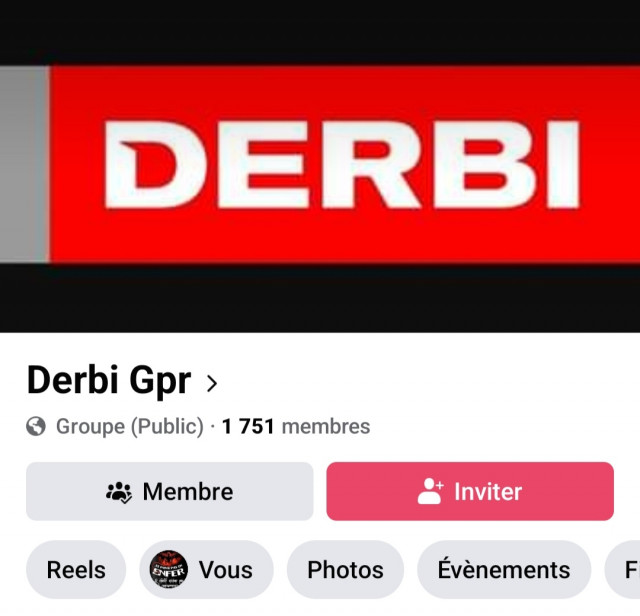Invite friends with the Inviter button
This screenshot has width=640, height=616.
click(x=470, y=491)
